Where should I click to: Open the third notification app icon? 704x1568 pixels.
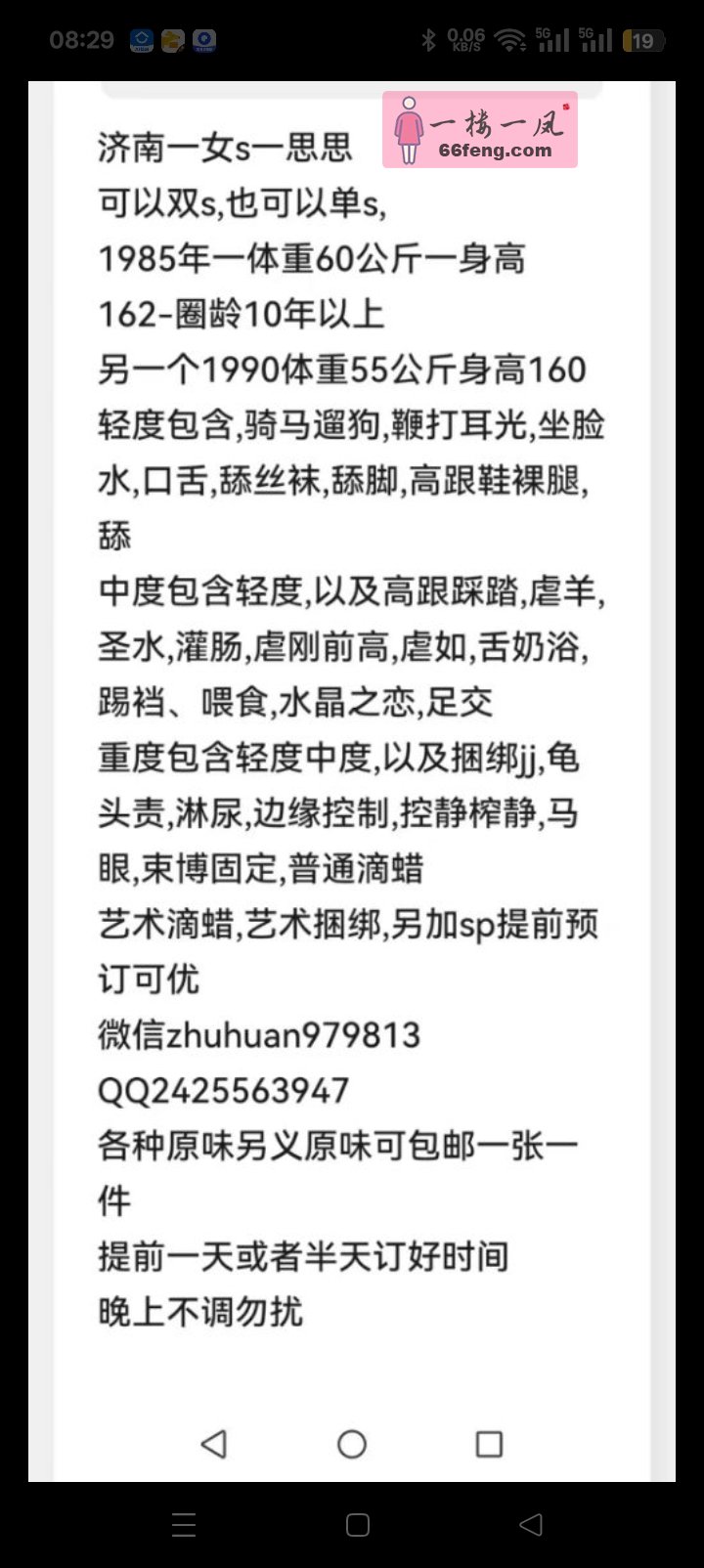click(x=203, y=39)
